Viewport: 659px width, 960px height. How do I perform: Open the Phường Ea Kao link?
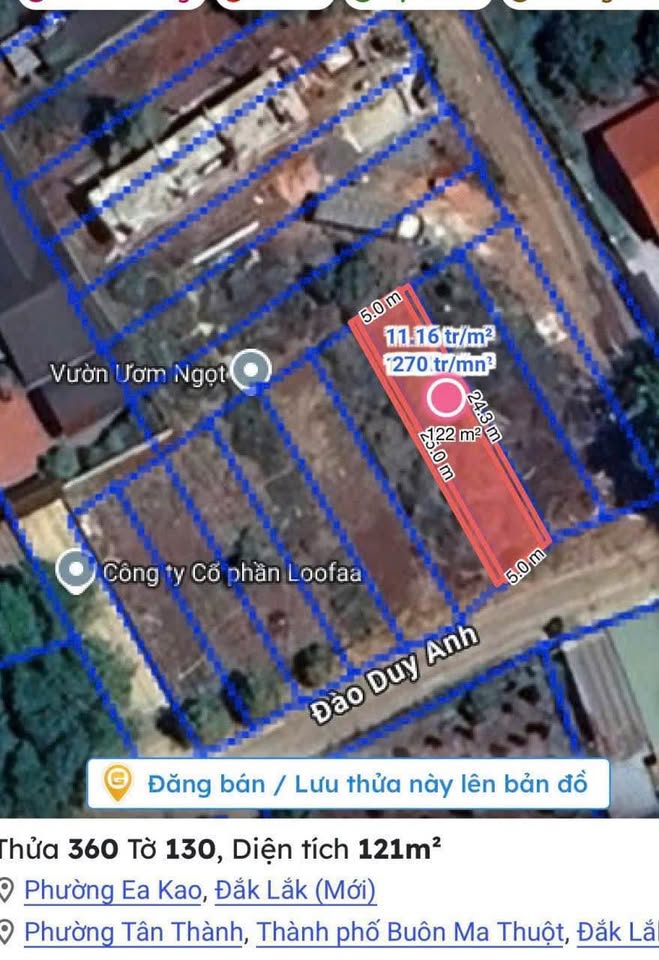pyautogui.click(x=114, y=888)
